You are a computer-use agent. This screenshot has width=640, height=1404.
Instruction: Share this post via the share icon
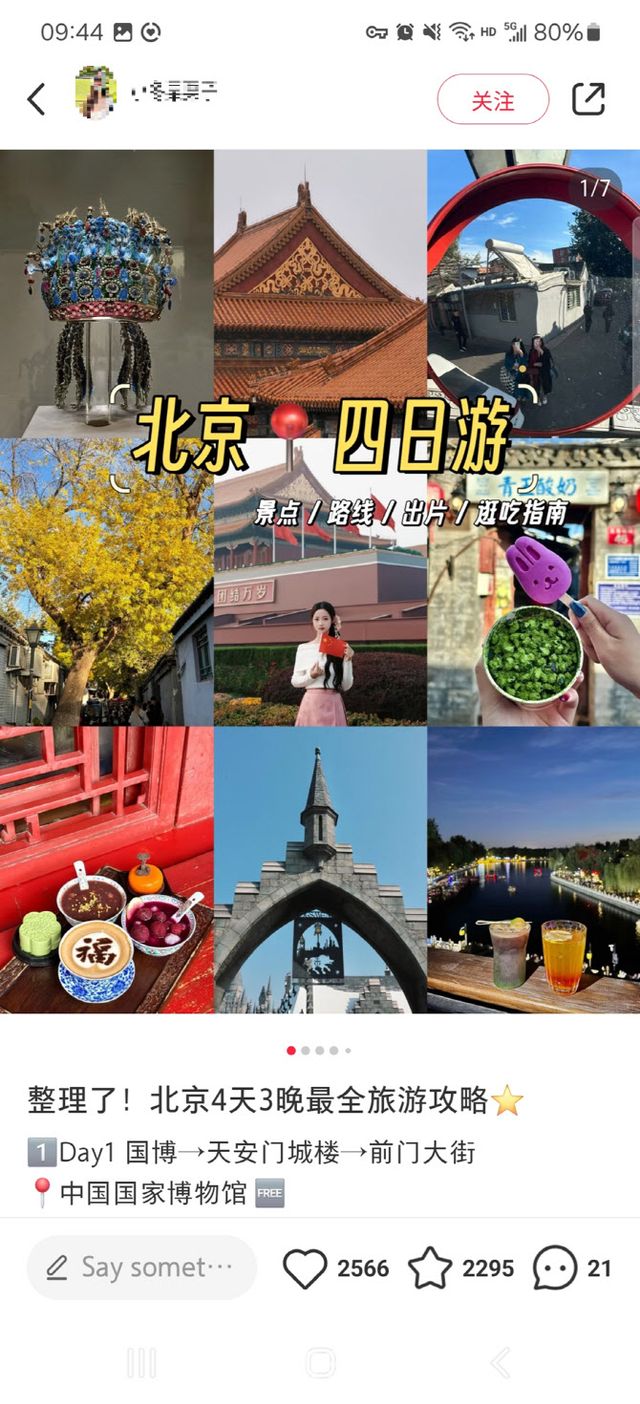click(x=588, y=99)
